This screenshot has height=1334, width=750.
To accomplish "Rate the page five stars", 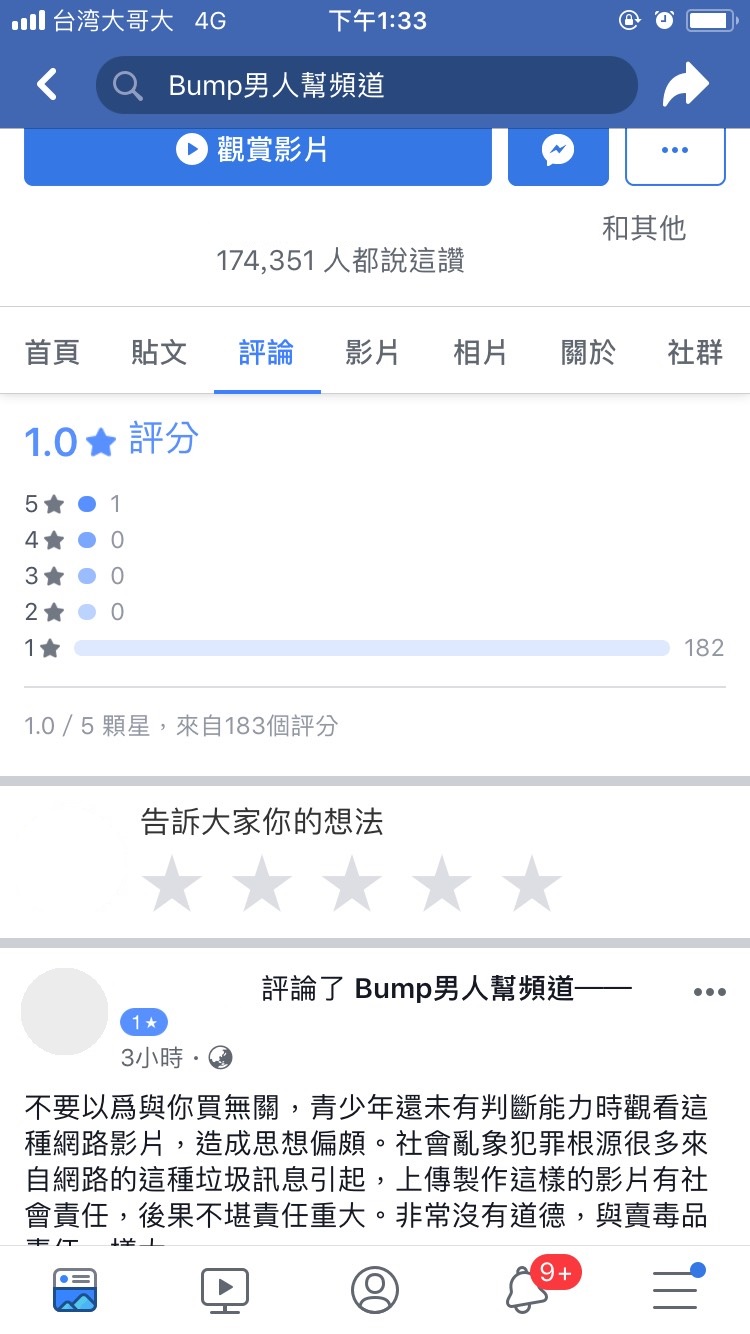I will (531, 884).
